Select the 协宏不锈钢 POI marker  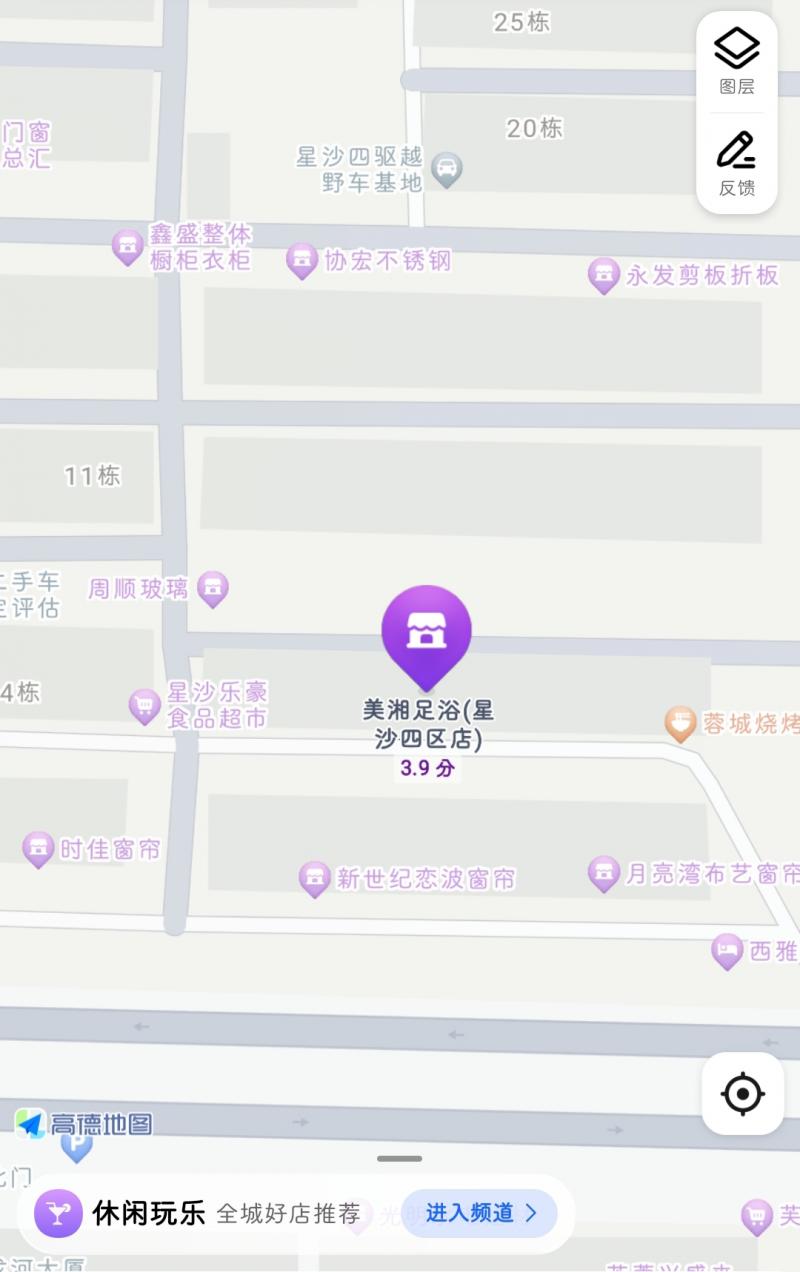[301, 258]
